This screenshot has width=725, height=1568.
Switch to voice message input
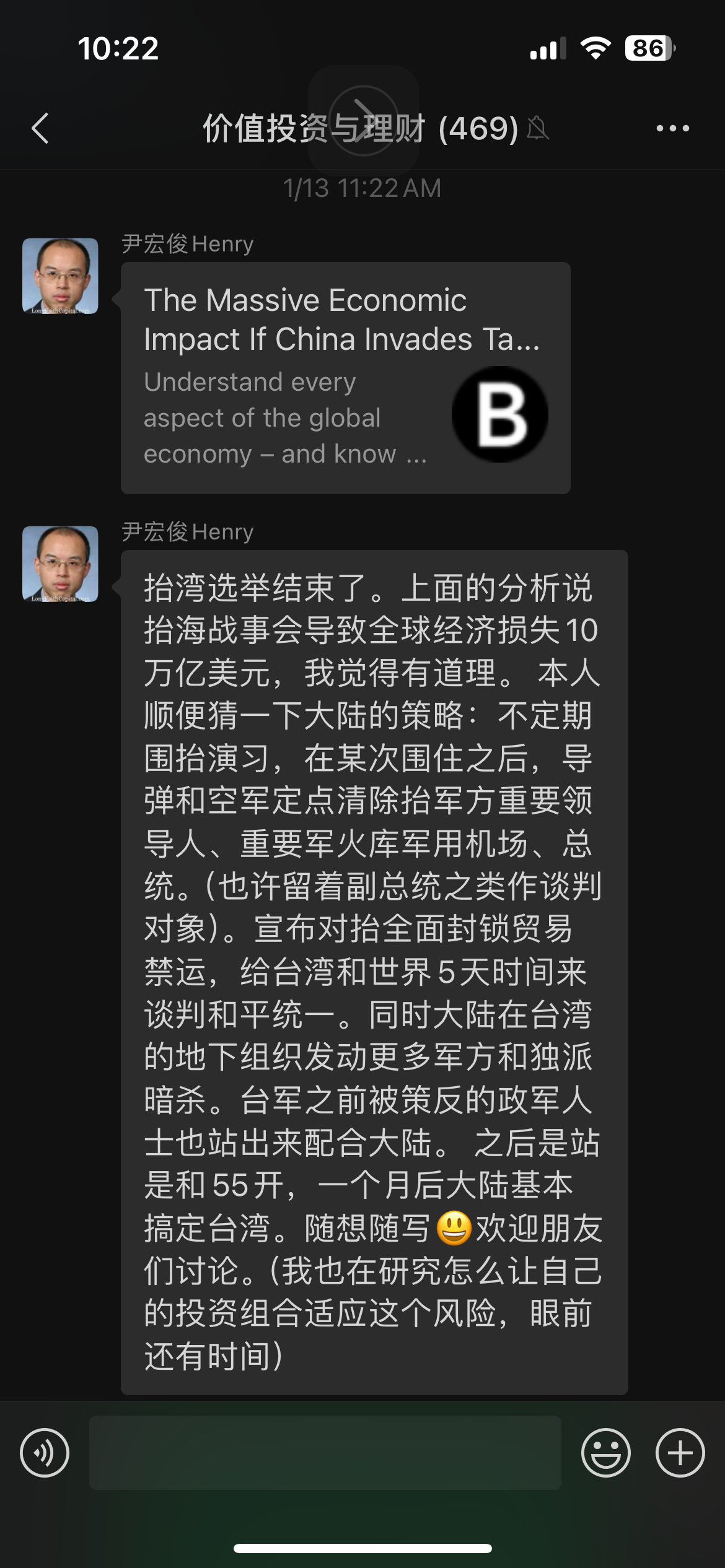[x=45, y=1453]
